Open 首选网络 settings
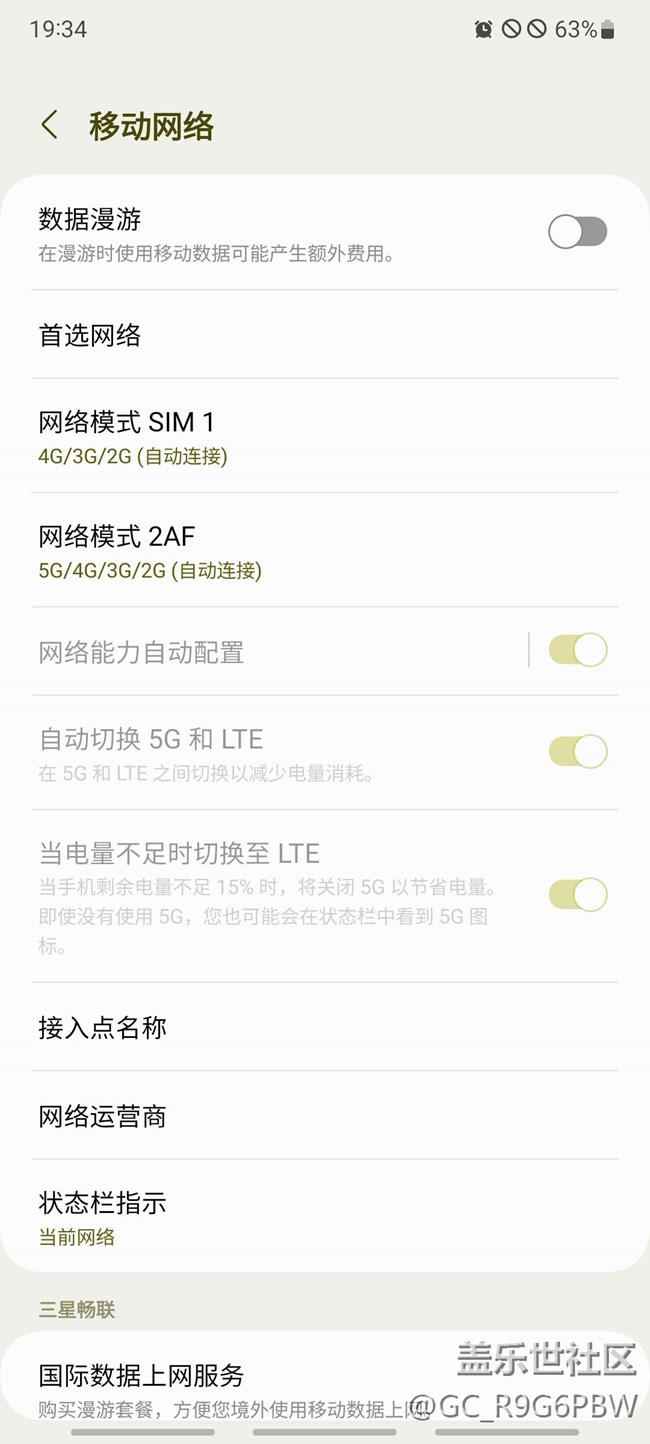The width and height of the screenshot is (650, 1444). point(324,336)
